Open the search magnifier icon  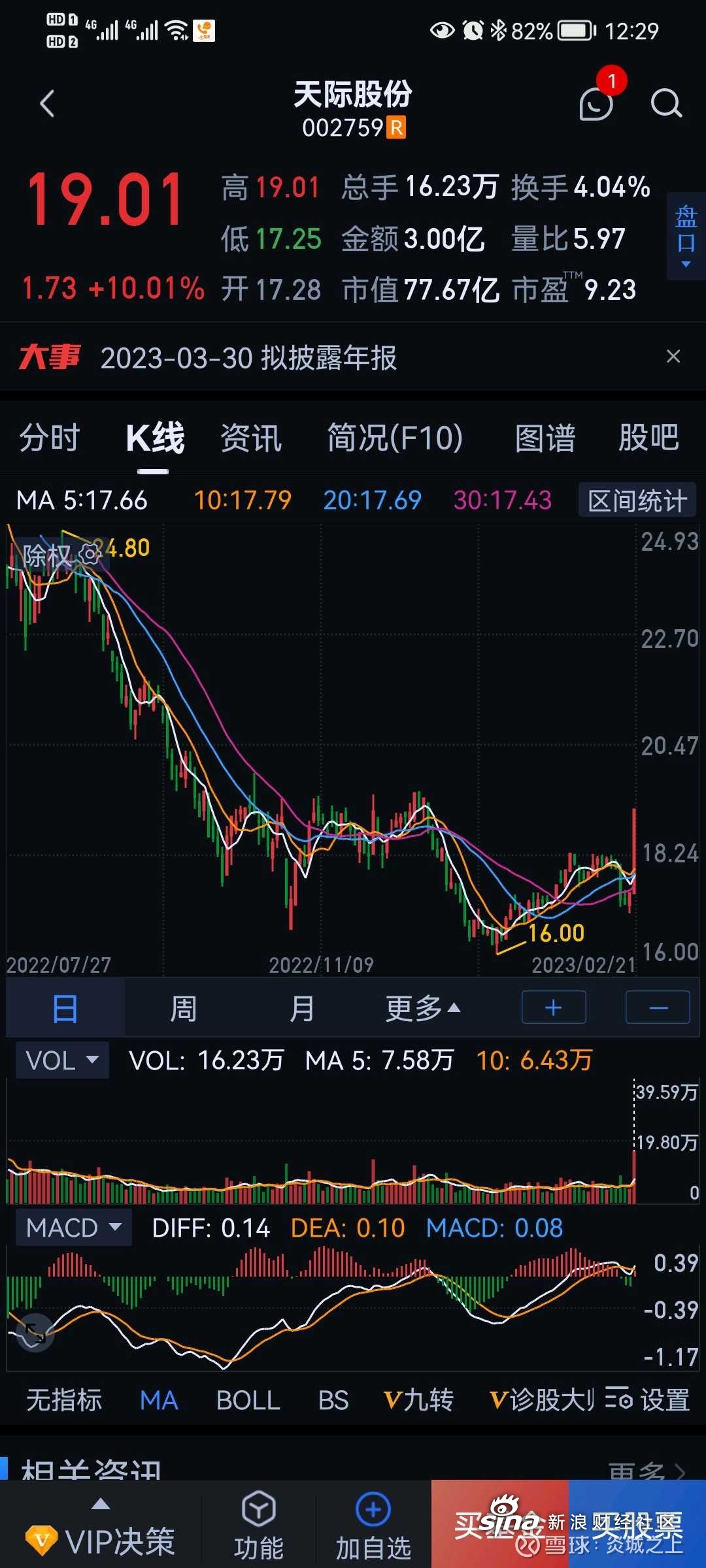coord(667,103)
